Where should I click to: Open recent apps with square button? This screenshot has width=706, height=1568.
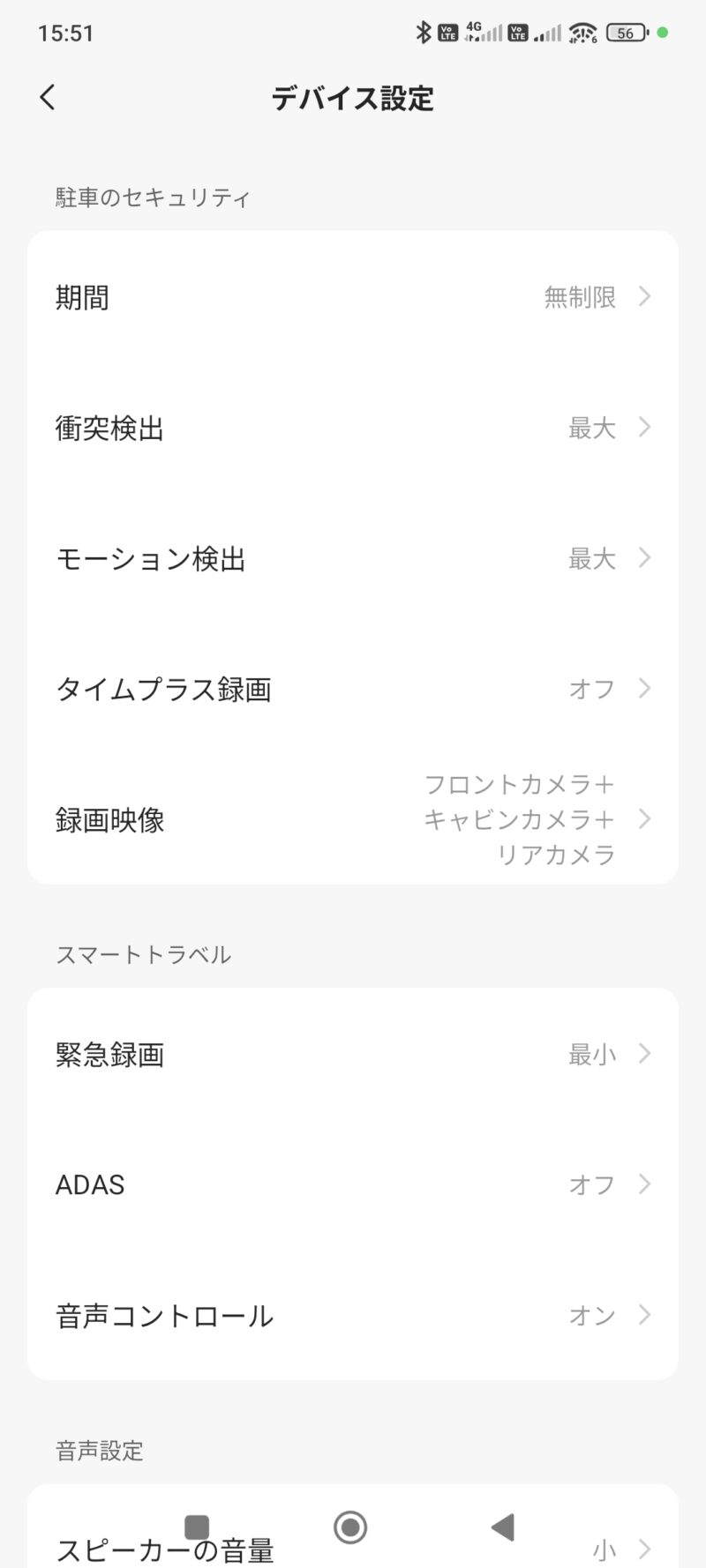(197, 1527)
